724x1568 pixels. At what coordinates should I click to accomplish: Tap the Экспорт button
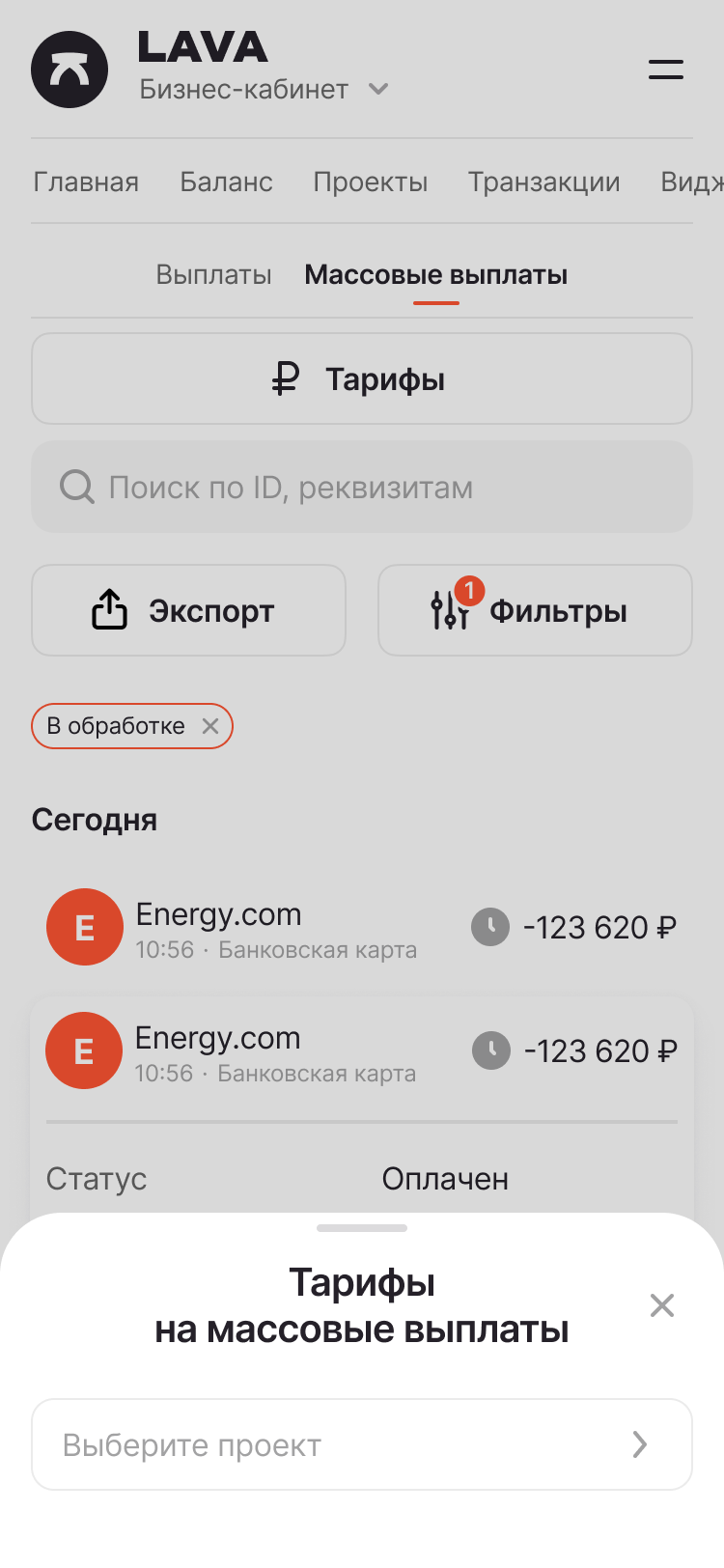point(188,610)
